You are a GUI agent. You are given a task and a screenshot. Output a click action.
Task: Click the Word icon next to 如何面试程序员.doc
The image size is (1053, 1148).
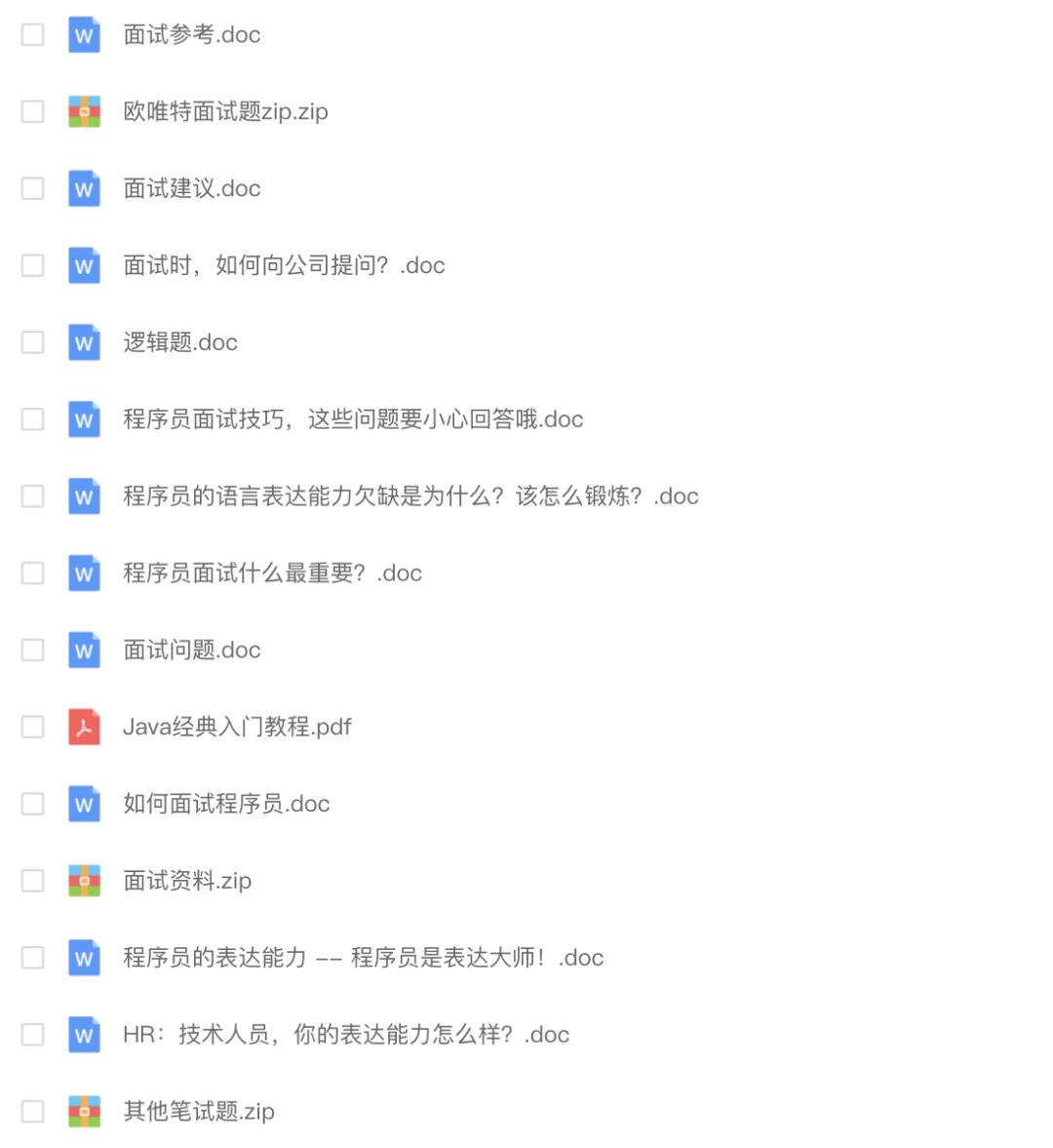pos(83,804)
